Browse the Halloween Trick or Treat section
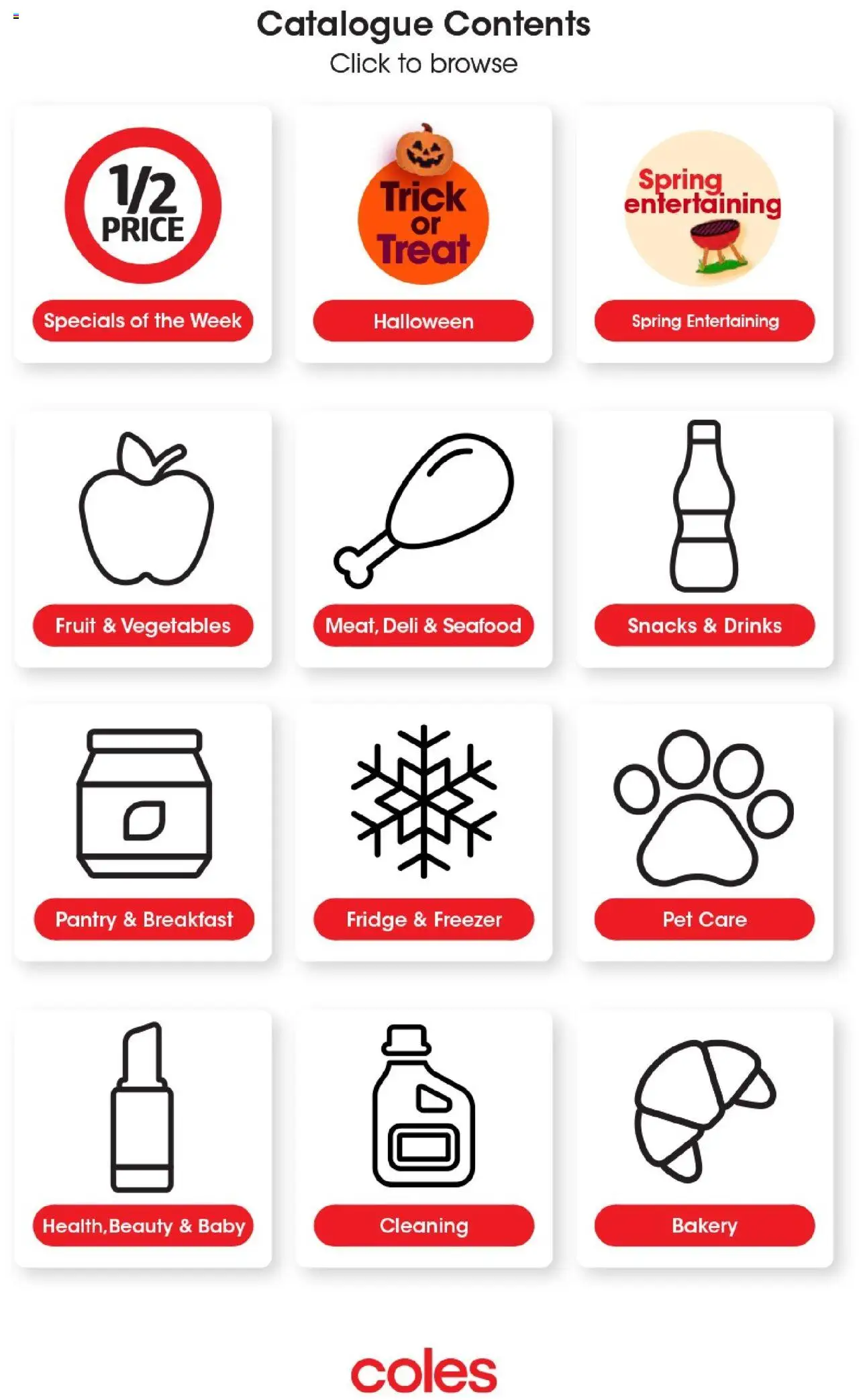The width and height of the screenshot is (859, 1400). [423, 320]
